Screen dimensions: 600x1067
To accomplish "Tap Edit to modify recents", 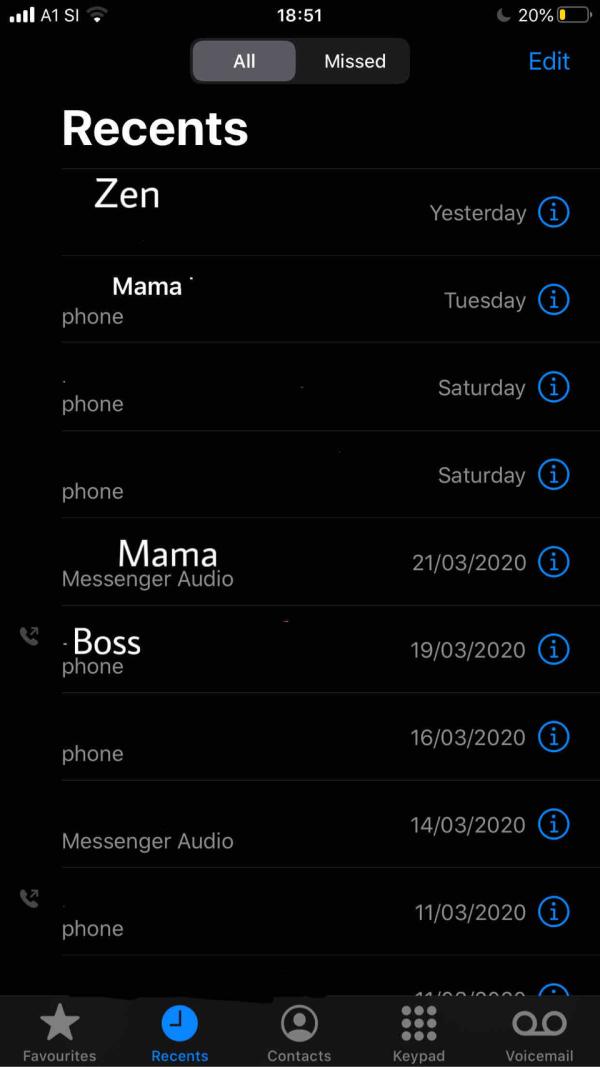I will (549, 61).
